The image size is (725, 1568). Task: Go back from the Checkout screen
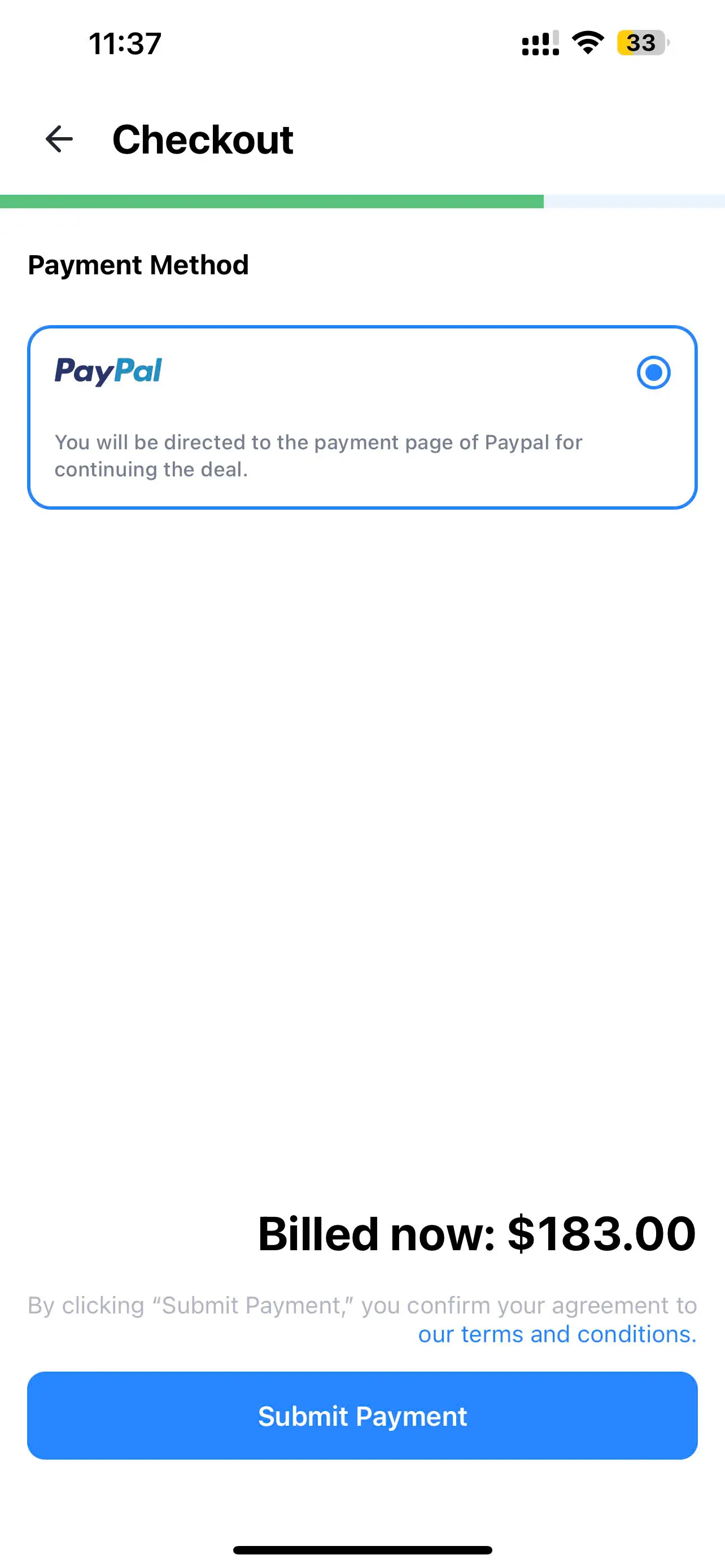tap(59, 139)
